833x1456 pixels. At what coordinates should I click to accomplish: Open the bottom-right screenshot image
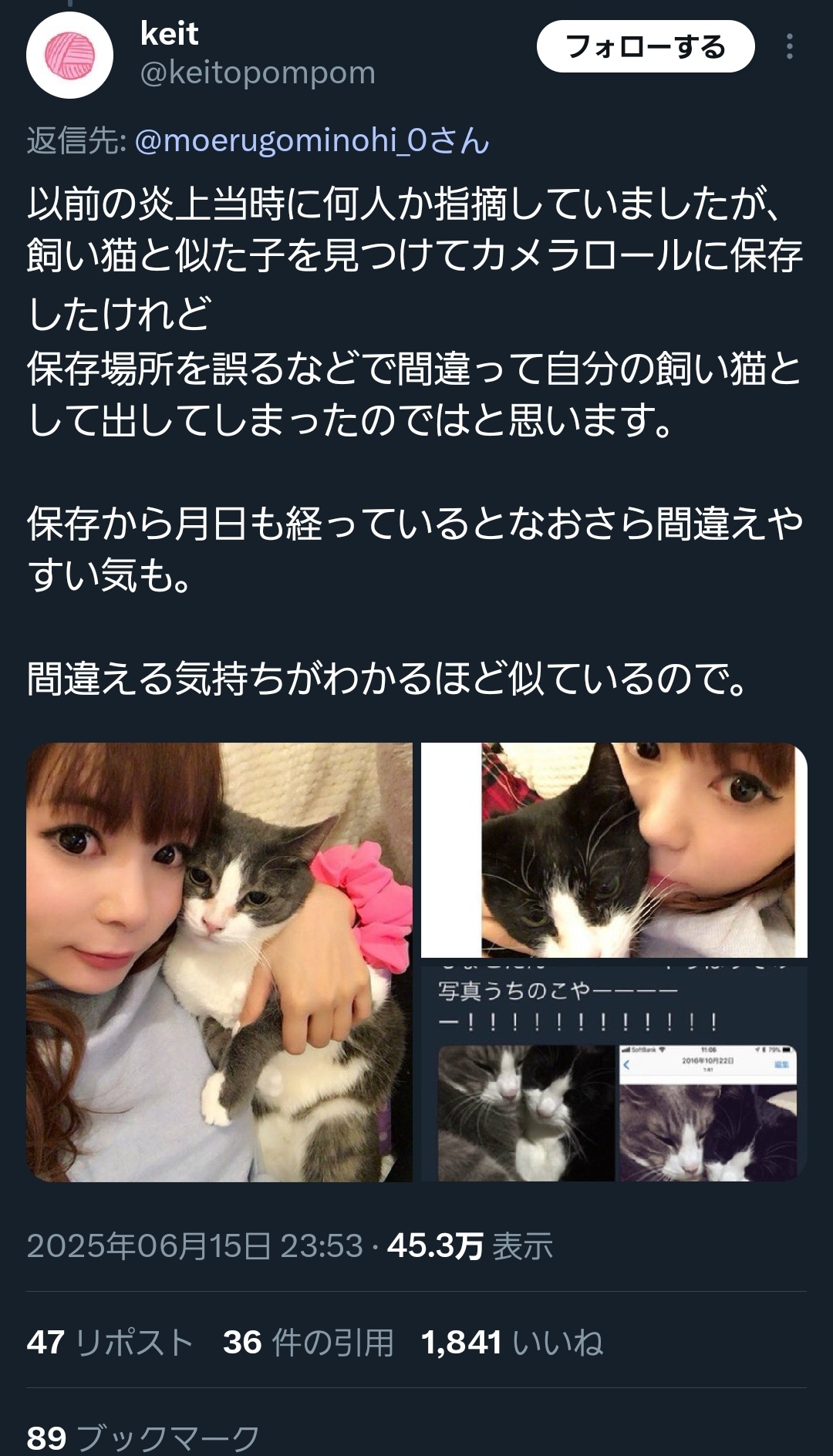pos(614,1073)
